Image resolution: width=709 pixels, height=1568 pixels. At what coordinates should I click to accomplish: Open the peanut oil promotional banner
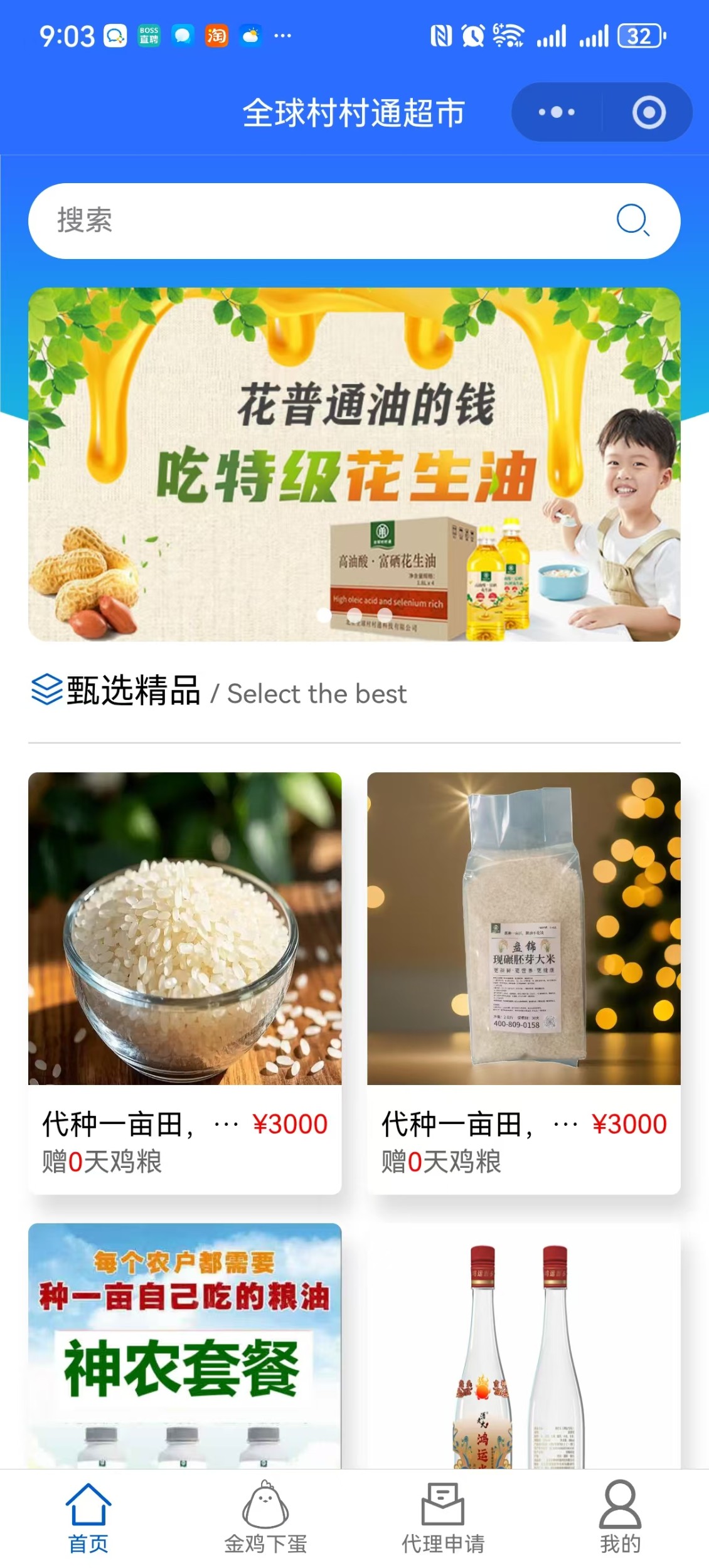[354, 464]
